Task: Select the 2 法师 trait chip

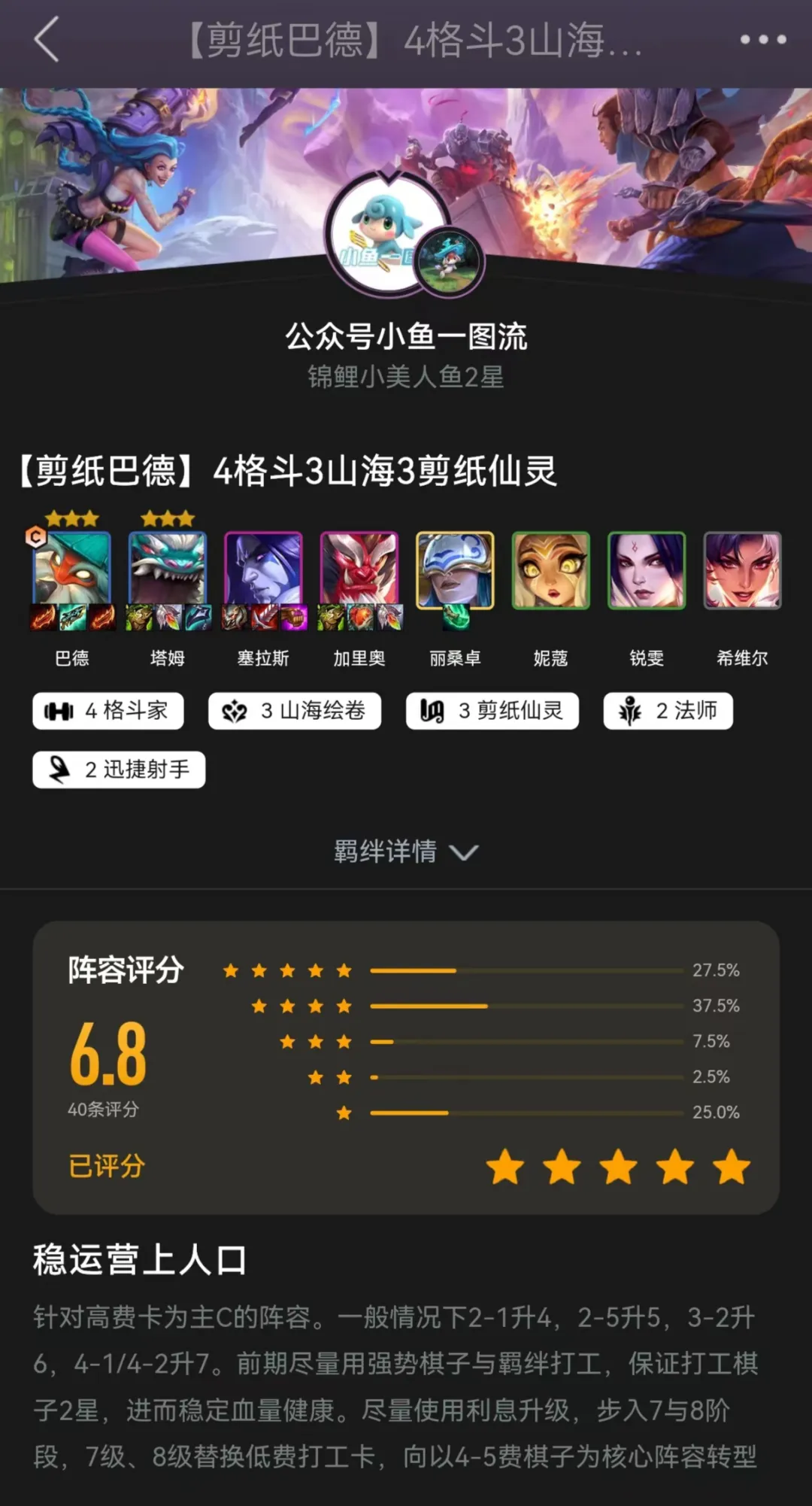Action: [x=668, y=711]
